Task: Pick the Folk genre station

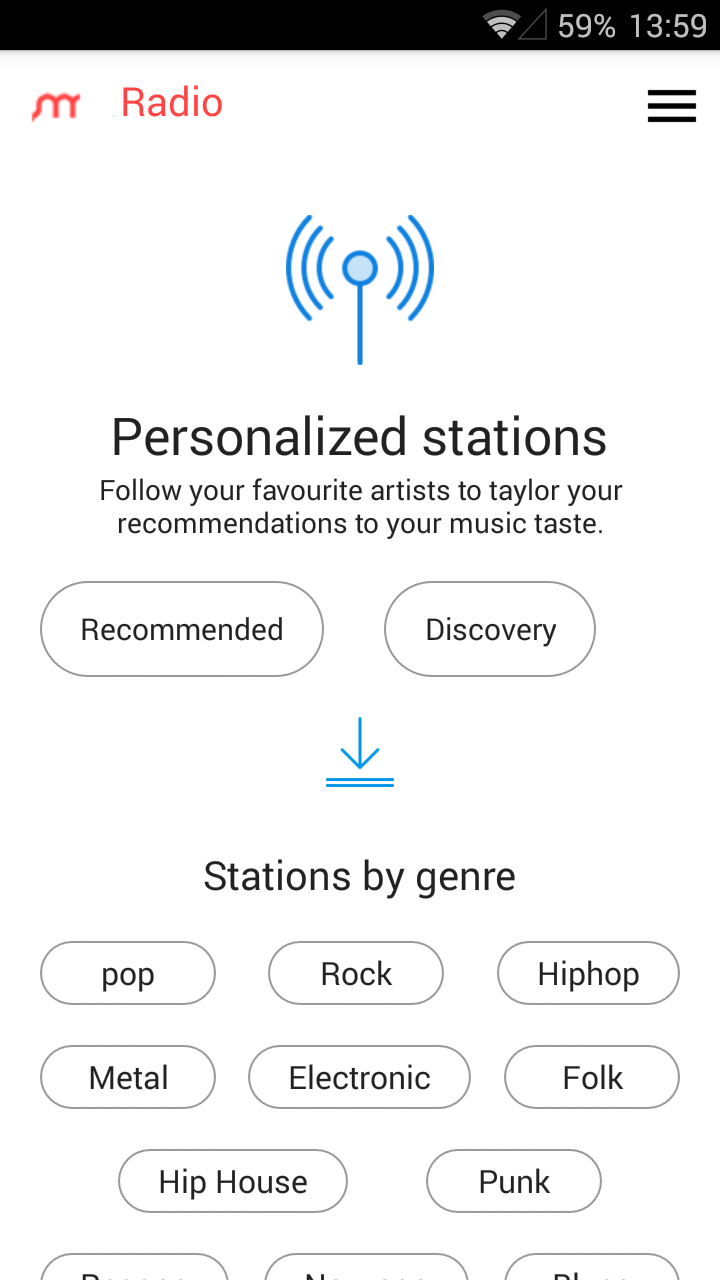Action: 592,1077
